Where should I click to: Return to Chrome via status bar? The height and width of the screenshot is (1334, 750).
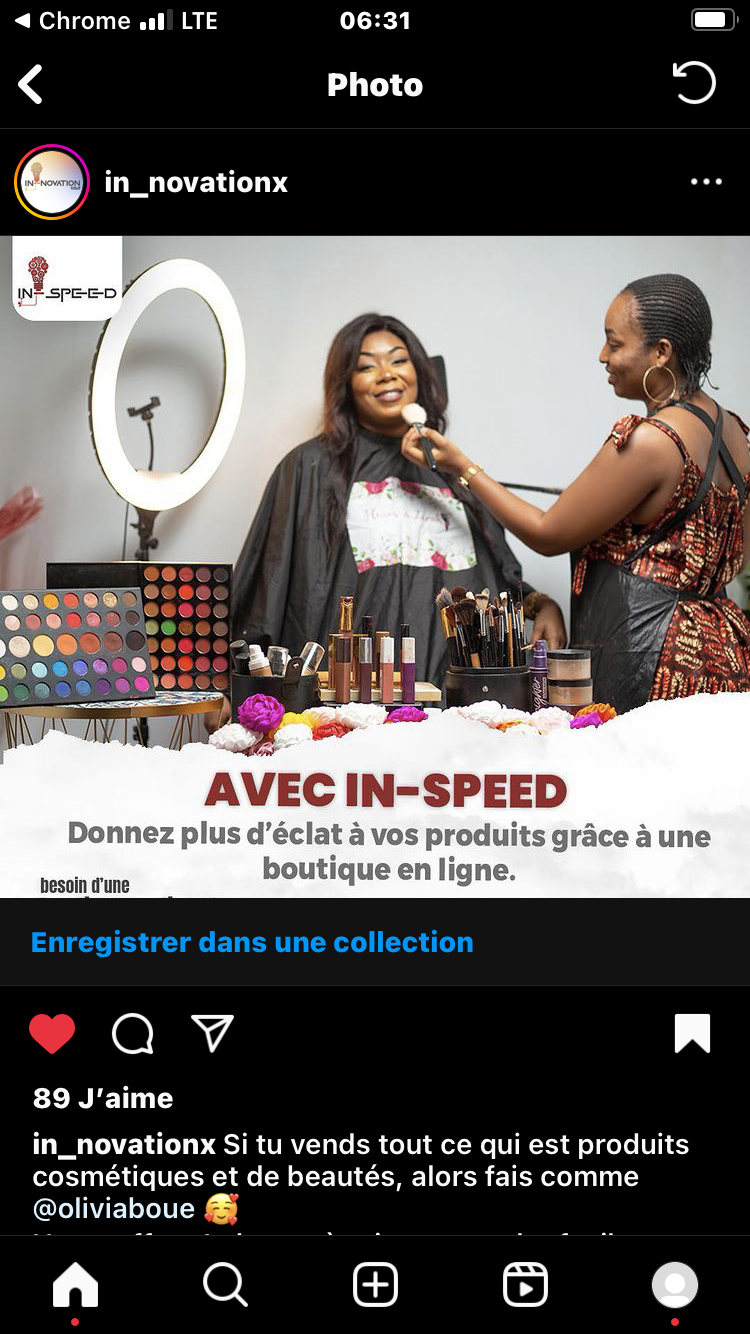pos(74,21)
